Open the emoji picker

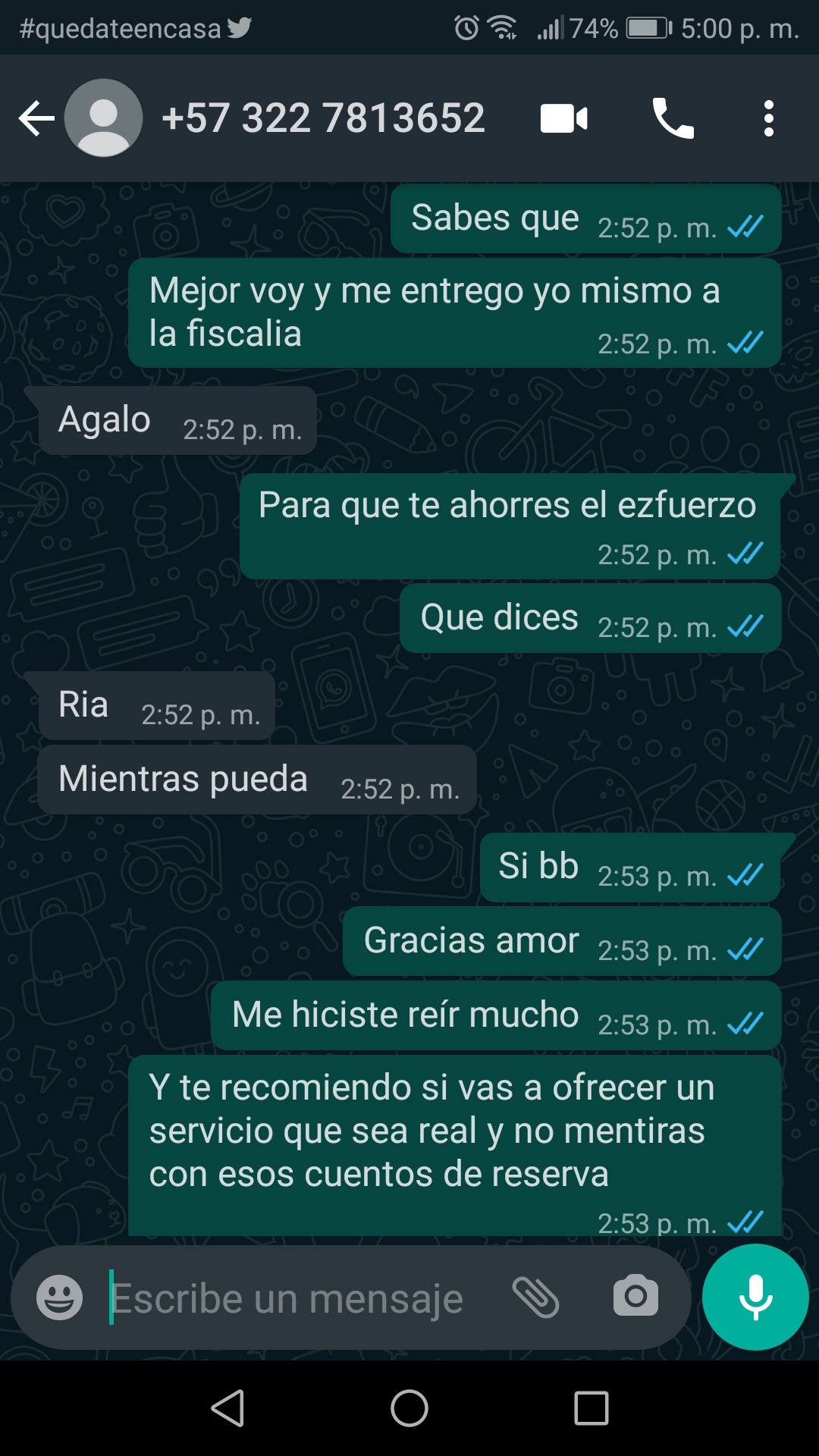[x=60, y=1298]
